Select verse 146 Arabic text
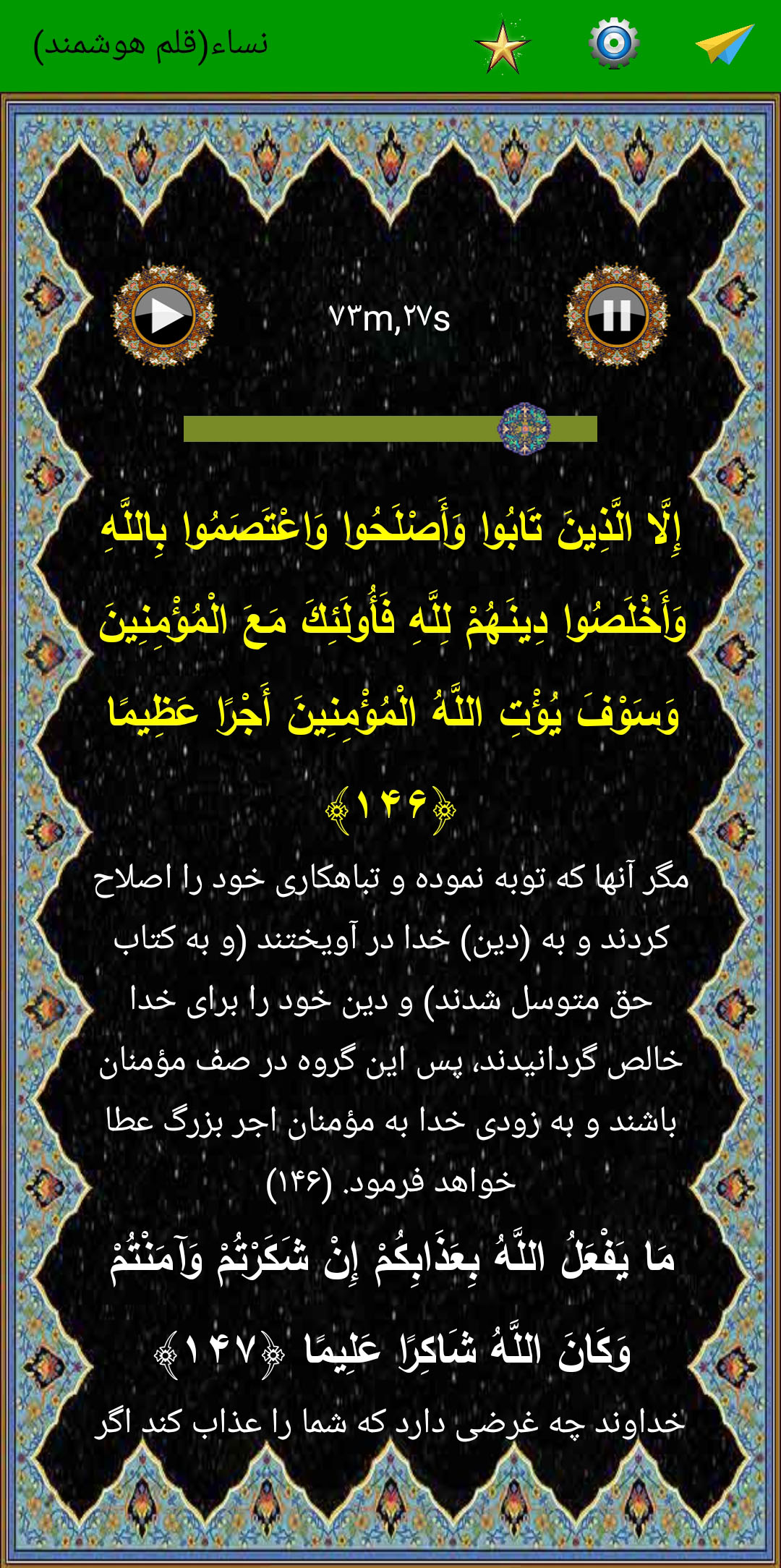The image size is (781, 1568). (x=391, y=622)
